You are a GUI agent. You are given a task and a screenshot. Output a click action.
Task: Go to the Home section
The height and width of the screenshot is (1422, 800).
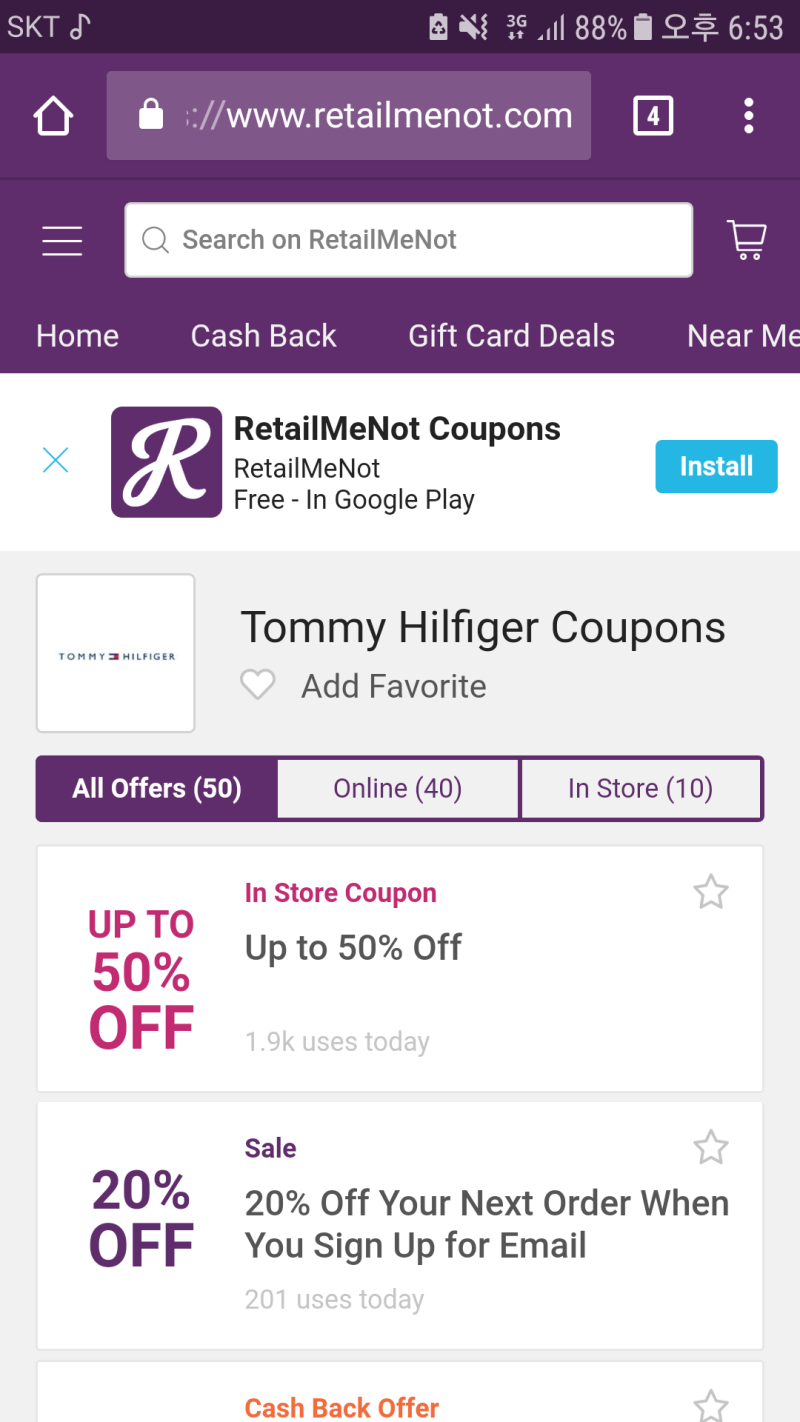pyautogui.click(x=78, y=336)
